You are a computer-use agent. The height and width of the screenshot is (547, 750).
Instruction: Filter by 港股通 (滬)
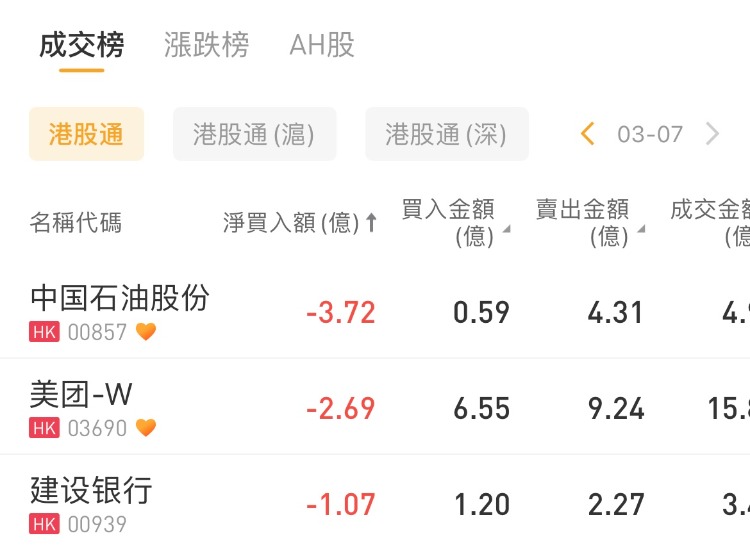254,134
